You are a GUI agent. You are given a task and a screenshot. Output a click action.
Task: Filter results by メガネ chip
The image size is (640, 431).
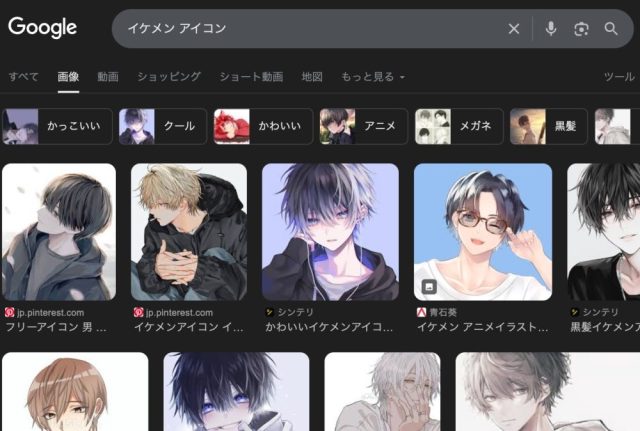pyautogui.click(x=458, y=127)
